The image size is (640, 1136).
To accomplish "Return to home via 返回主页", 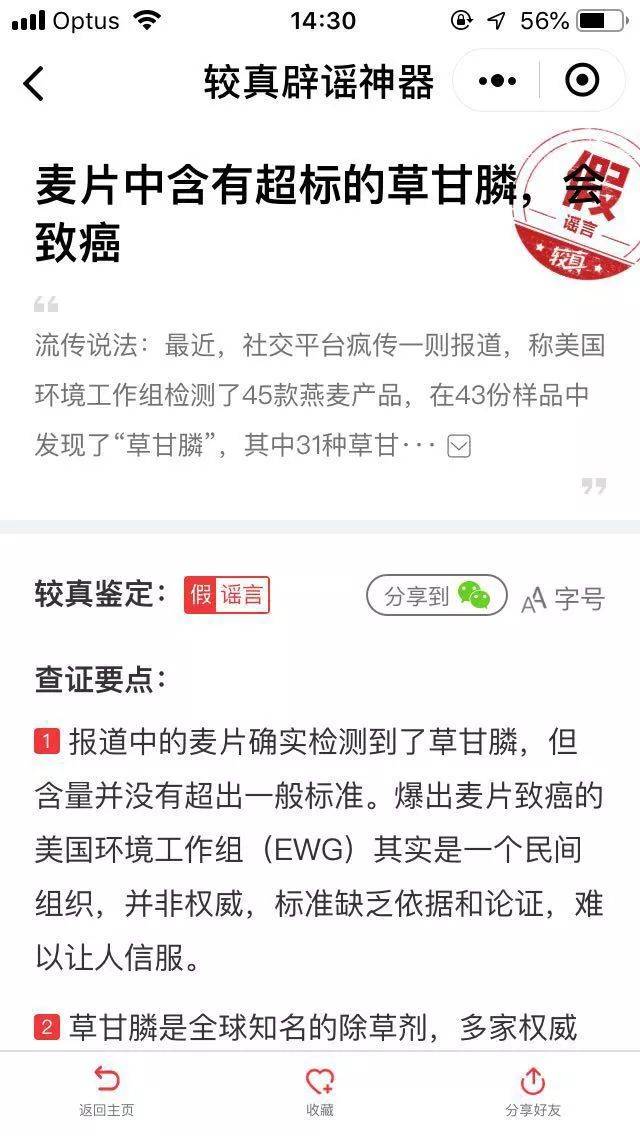I will (107, 1092).
